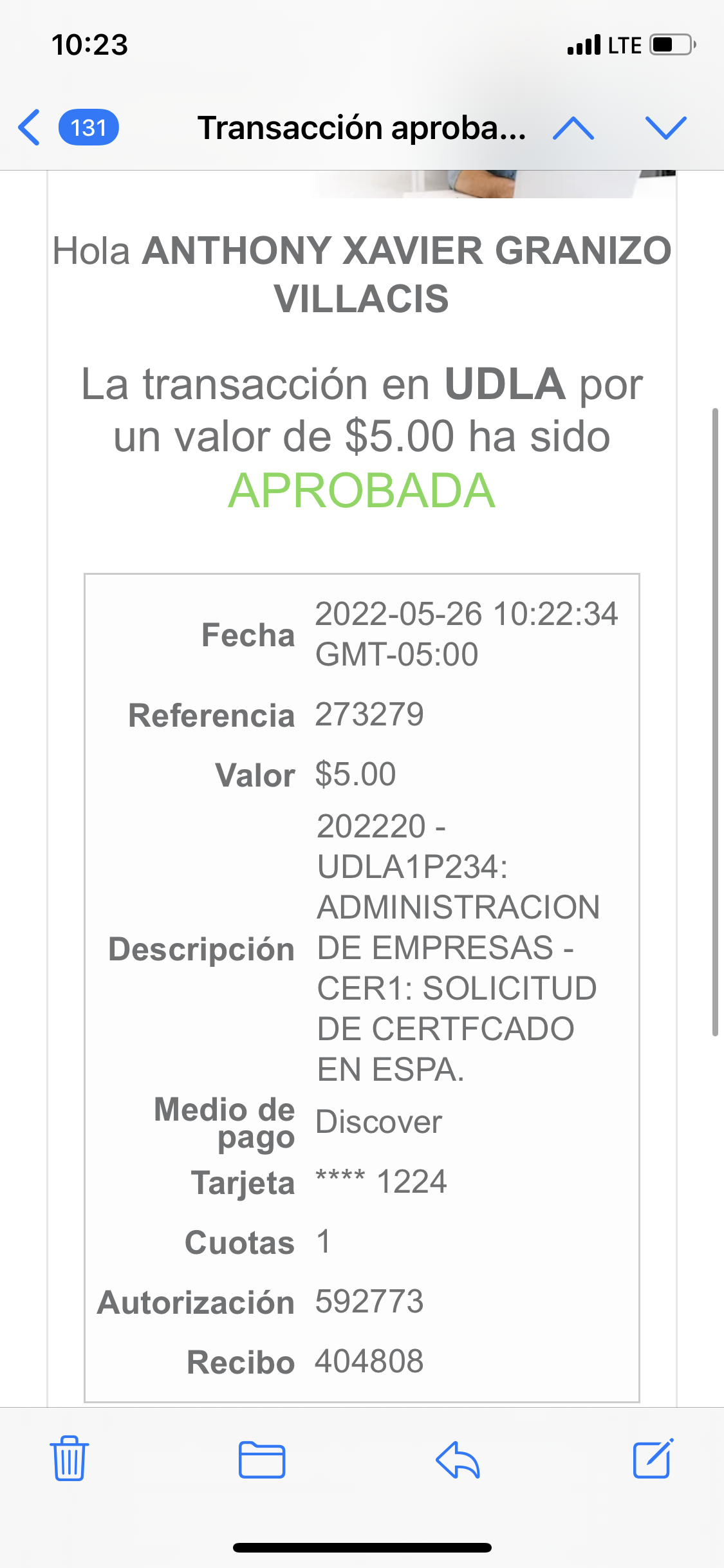Delete this email with the trash icon
The image size is (724, 1568).
69,1459
